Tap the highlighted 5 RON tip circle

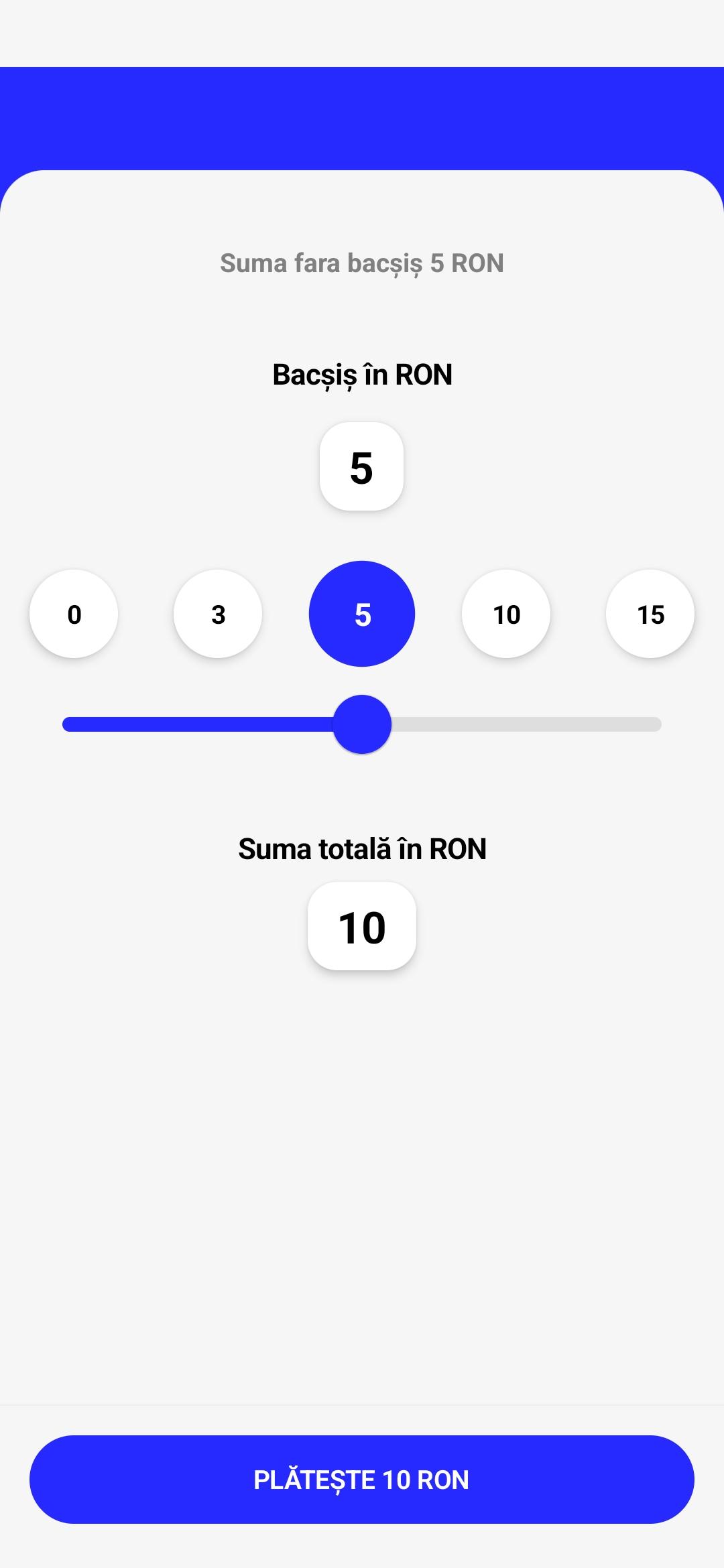tap(362, 614)
